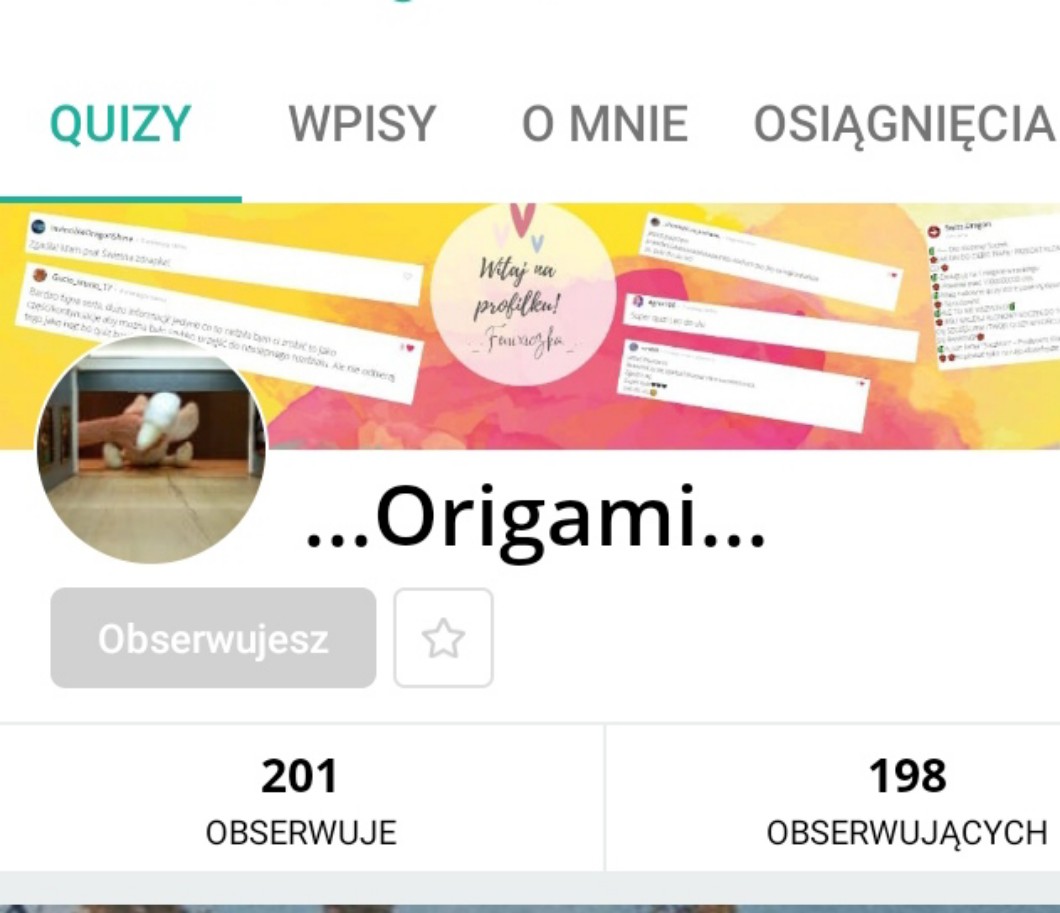Viewport: 1060px width, 913px height.
Task: Select the O mnie tab
Action: click(x=604, y=125)
